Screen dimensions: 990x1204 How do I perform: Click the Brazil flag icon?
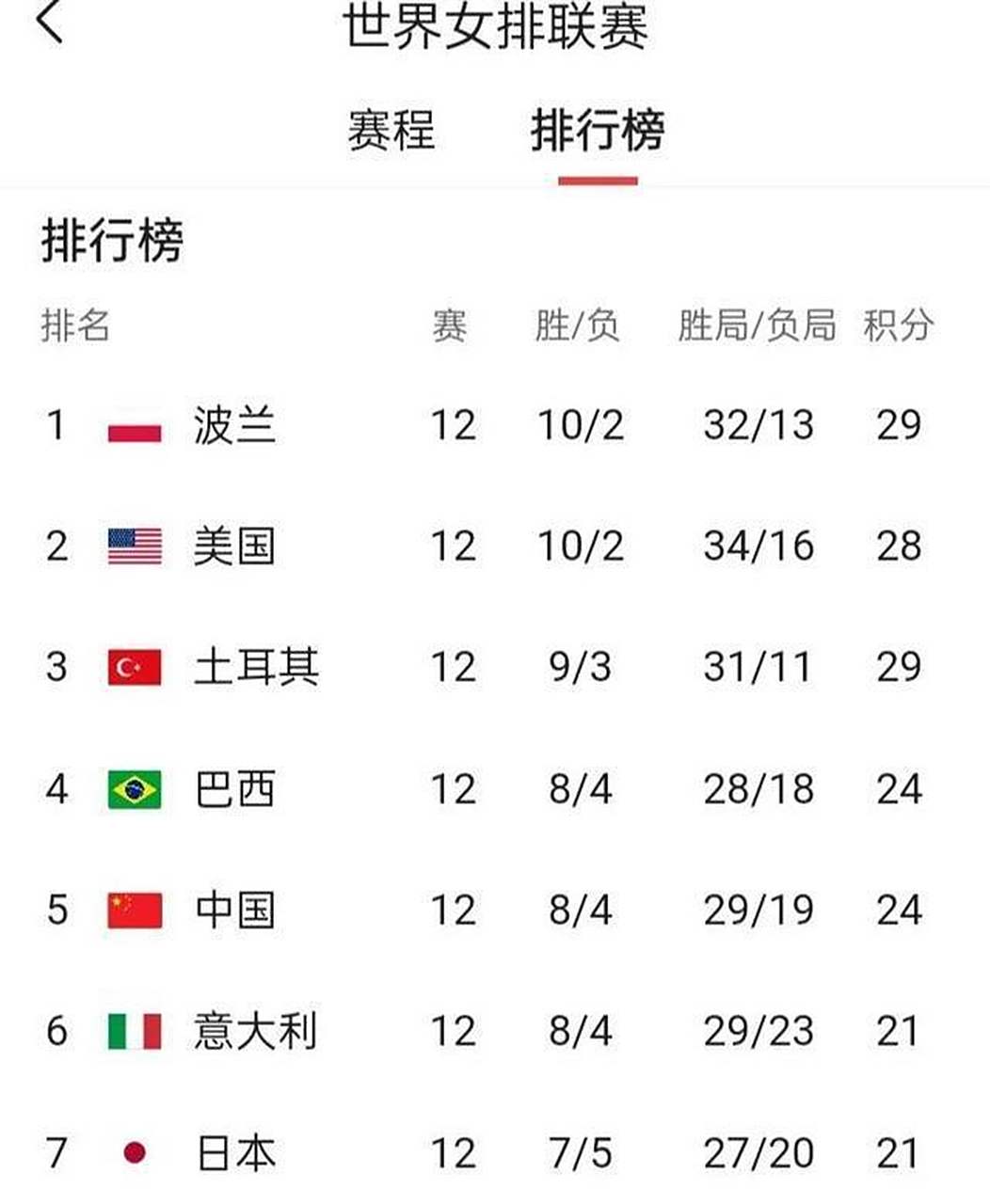tap(131, 788)
